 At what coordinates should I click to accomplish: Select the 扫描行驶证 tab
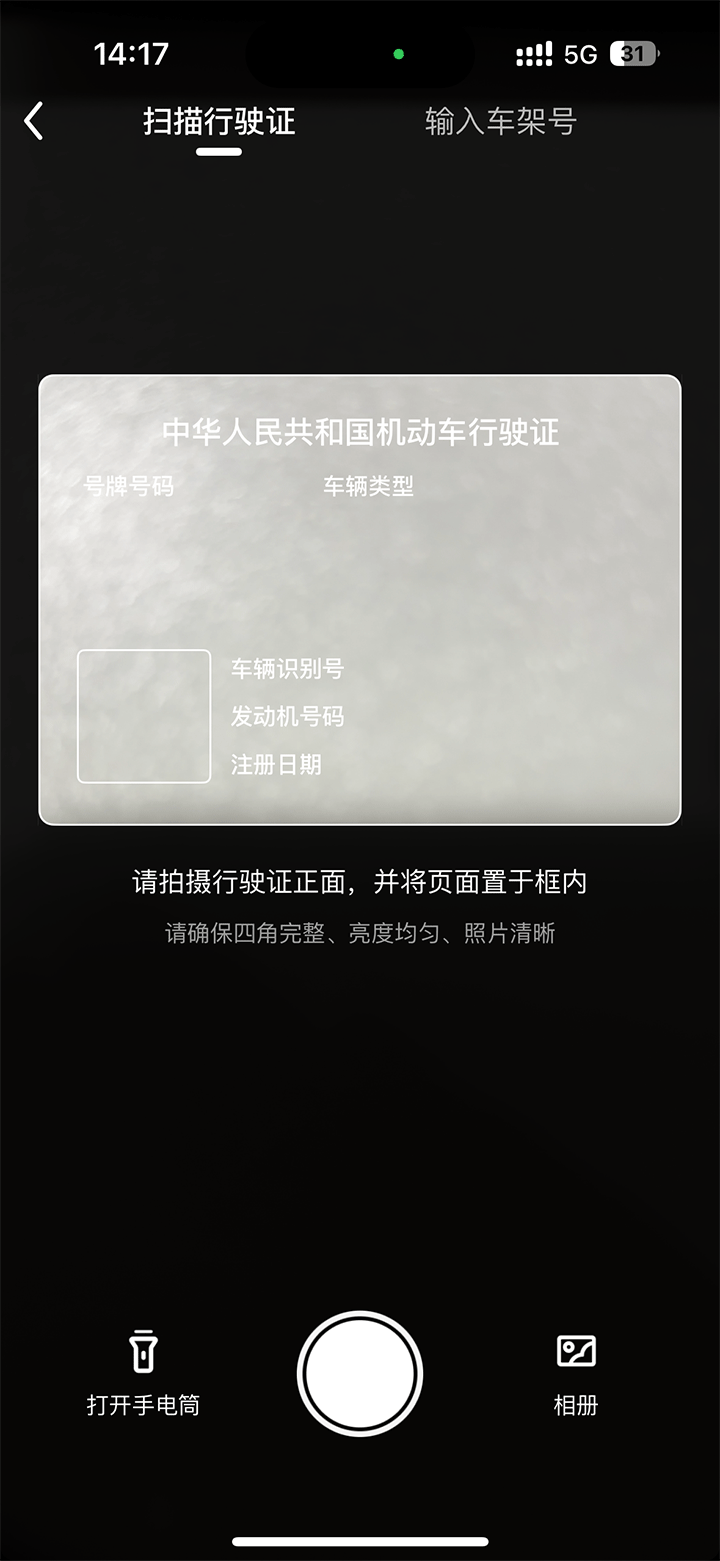pos(219,122)
